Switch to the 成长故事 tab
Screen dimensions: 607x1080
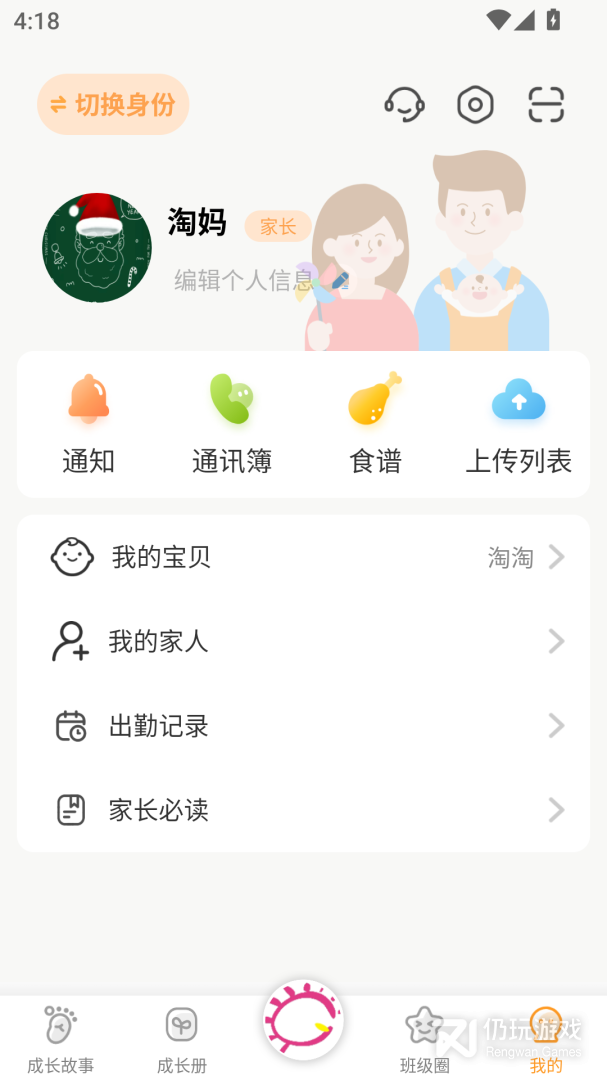(x=60, y=1040)
